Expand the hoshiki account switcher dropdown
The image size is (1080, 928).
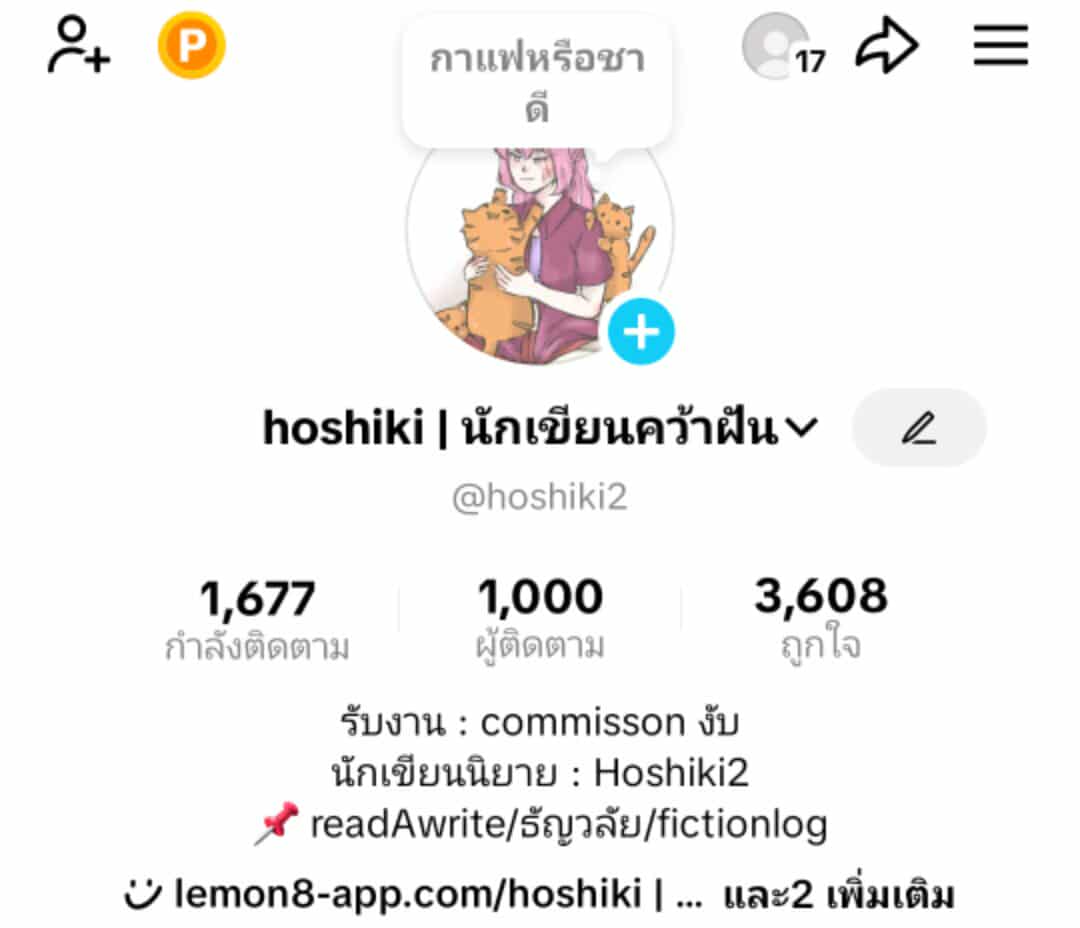click(x=802, y=428)
